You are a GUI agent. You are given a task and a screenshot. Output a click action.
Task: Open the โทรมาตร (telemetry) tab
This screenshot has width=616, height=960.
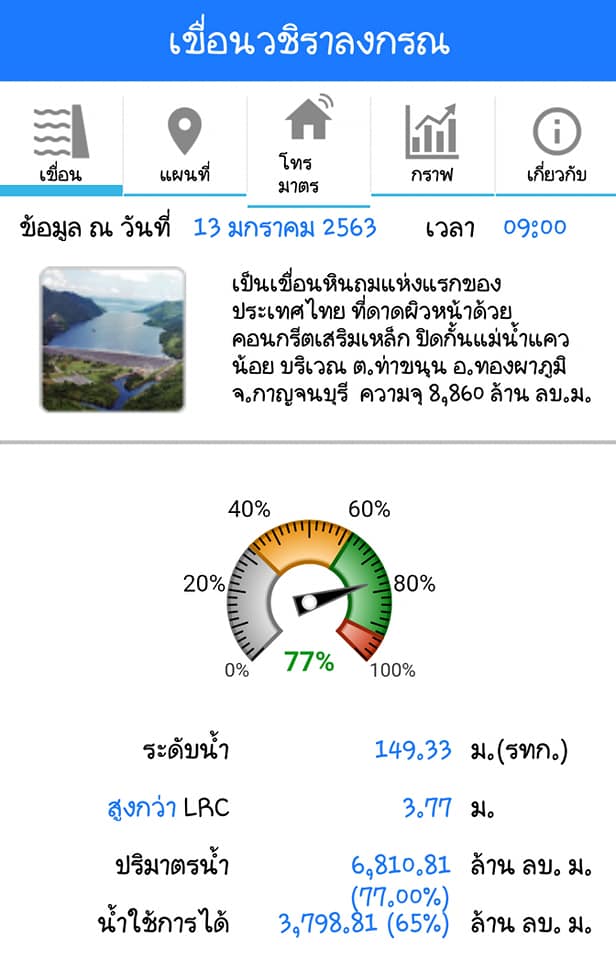coord(308,145)
